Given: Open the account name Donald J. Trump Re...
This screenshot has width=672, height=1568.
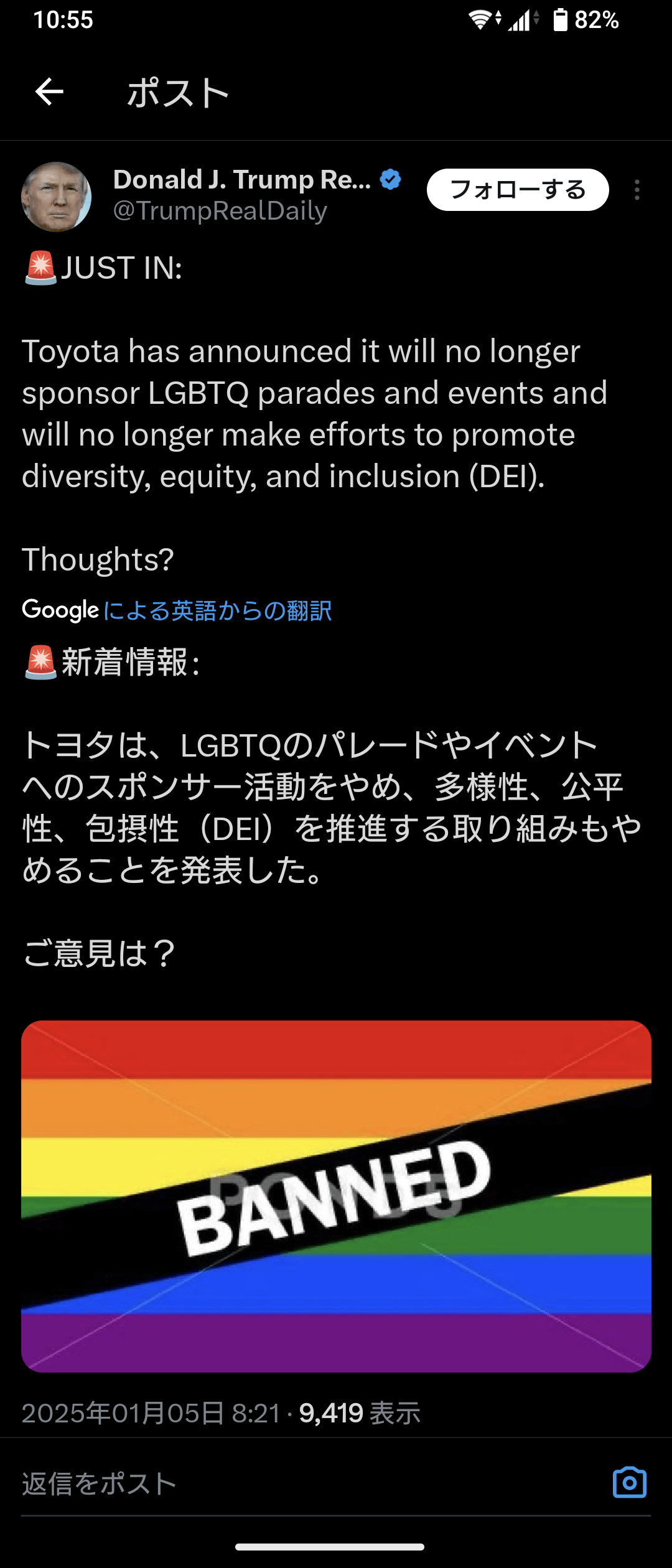Looking at the screenshot, I should 242,180.
